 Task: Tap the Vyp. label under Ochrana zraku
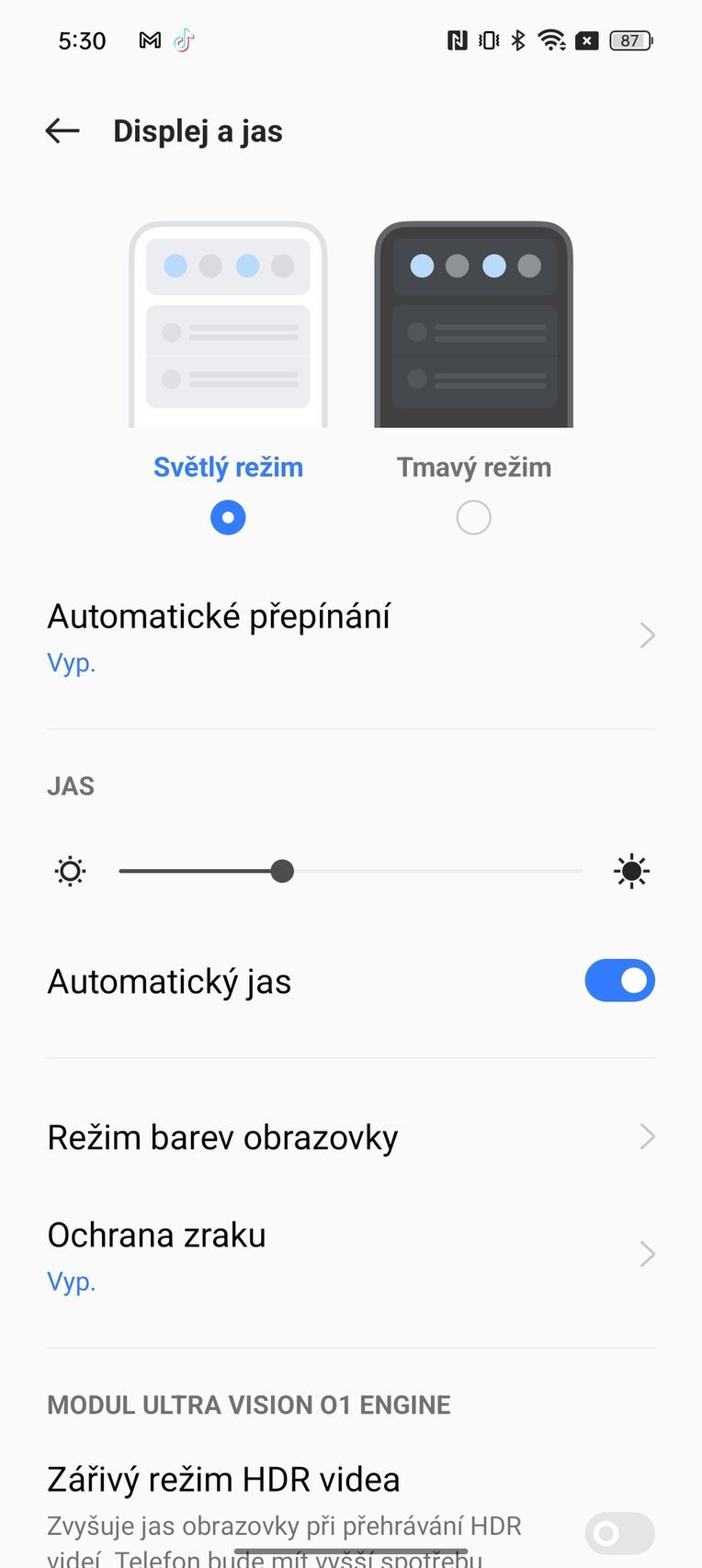71,1280
